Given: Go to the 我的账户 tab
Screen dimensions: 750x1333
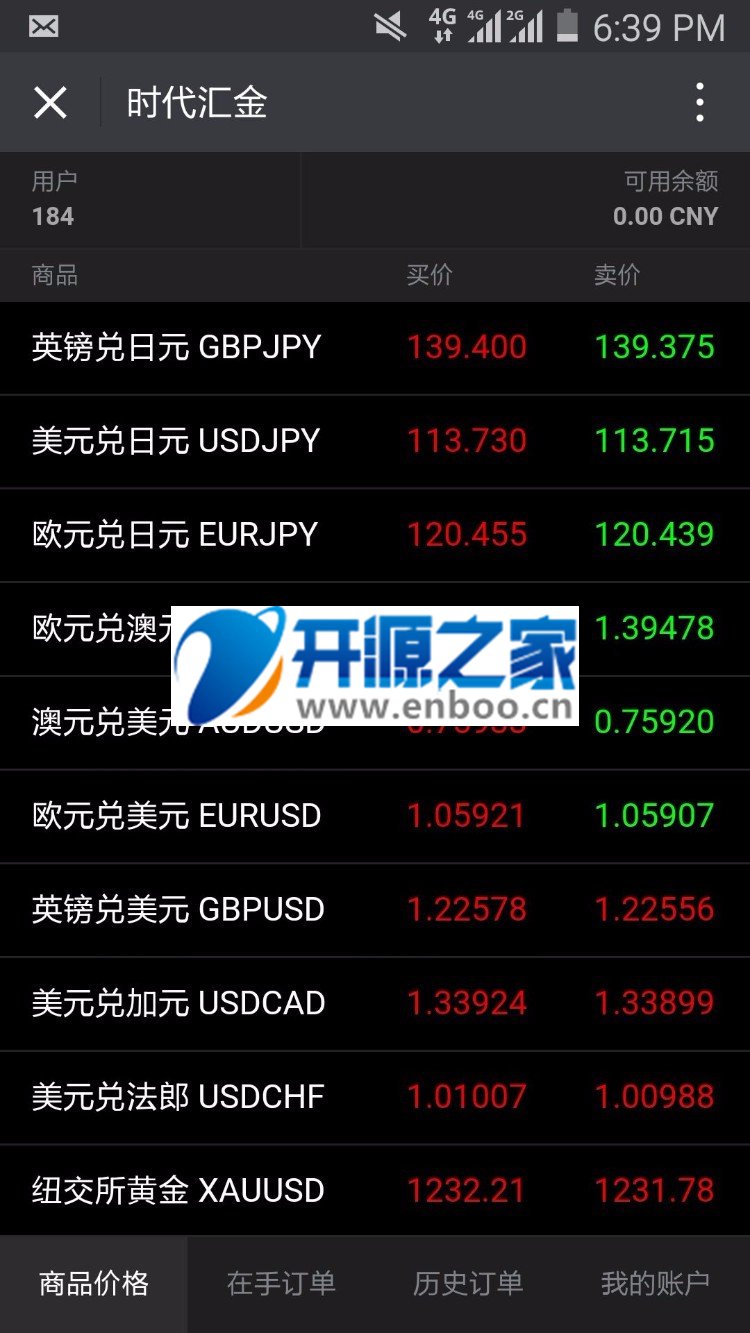Looking at the screenshot, I should [656, 1284].
